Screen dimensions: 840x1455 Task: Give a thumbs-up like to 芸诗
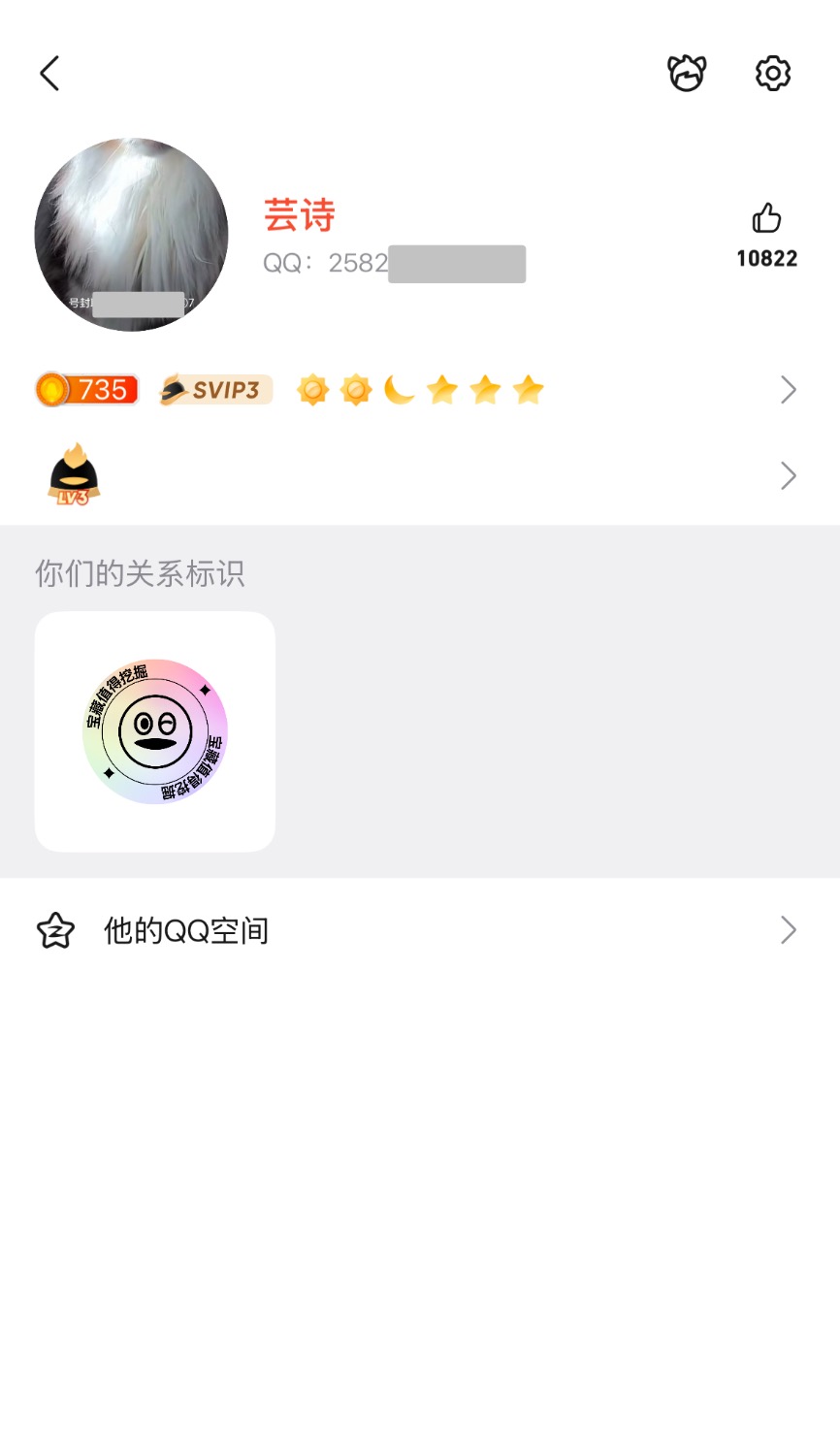766,219
